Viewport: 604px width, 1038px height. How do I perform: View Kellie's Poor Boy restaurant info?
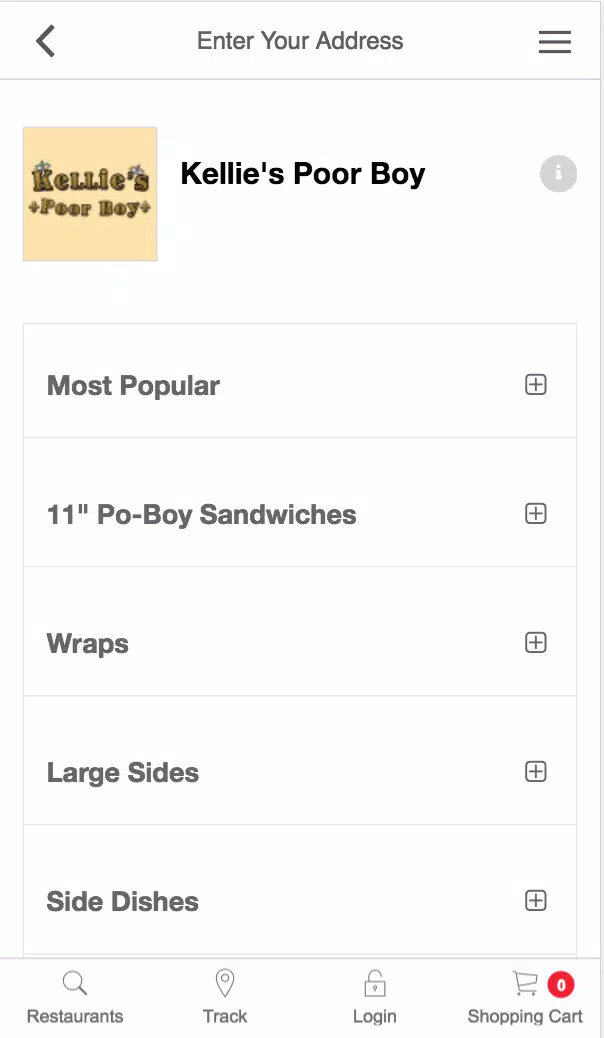click(558, 173)
